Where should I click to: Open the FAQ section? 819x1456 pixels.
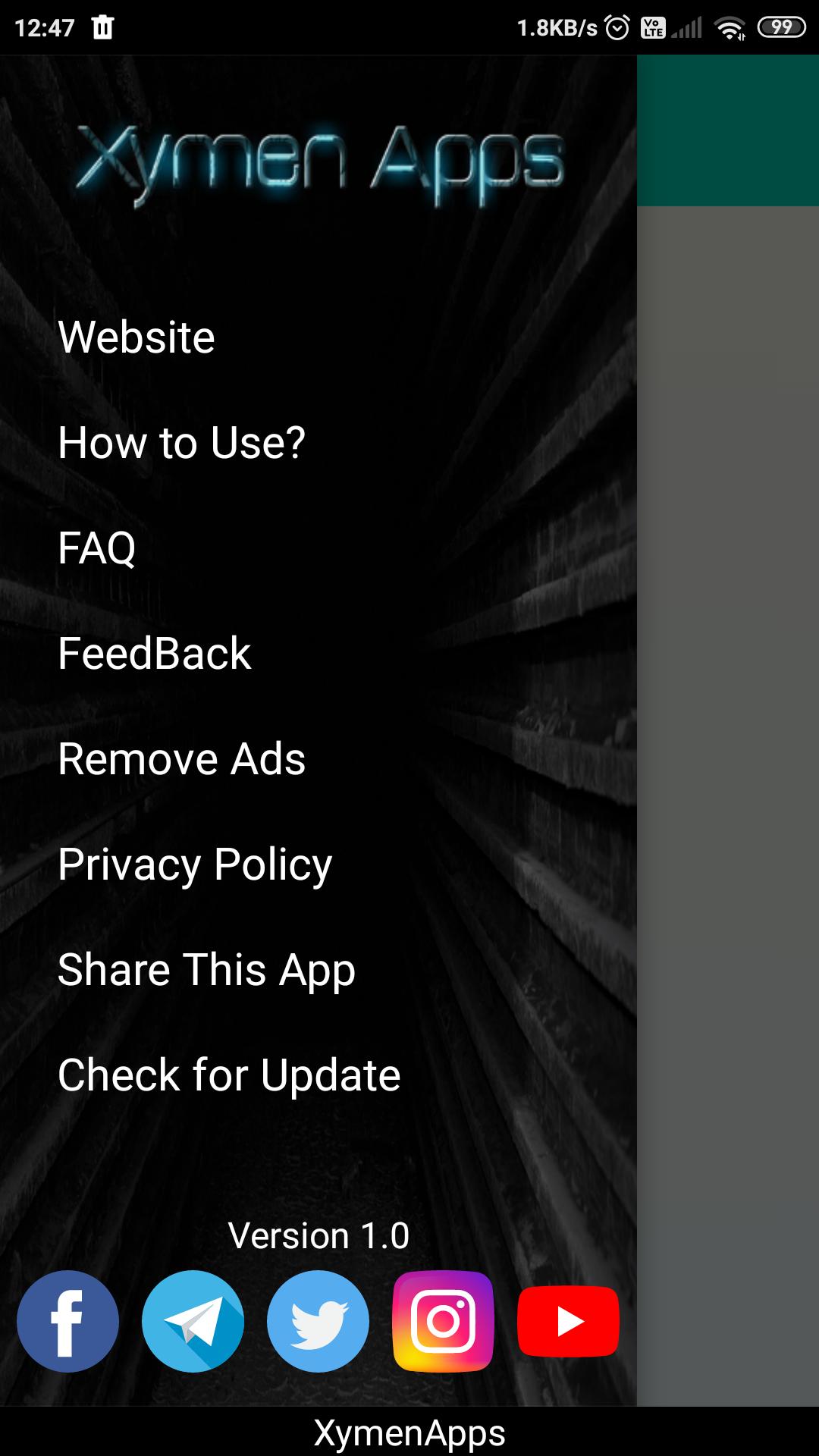pyautogui.click(x=97, y=548)
